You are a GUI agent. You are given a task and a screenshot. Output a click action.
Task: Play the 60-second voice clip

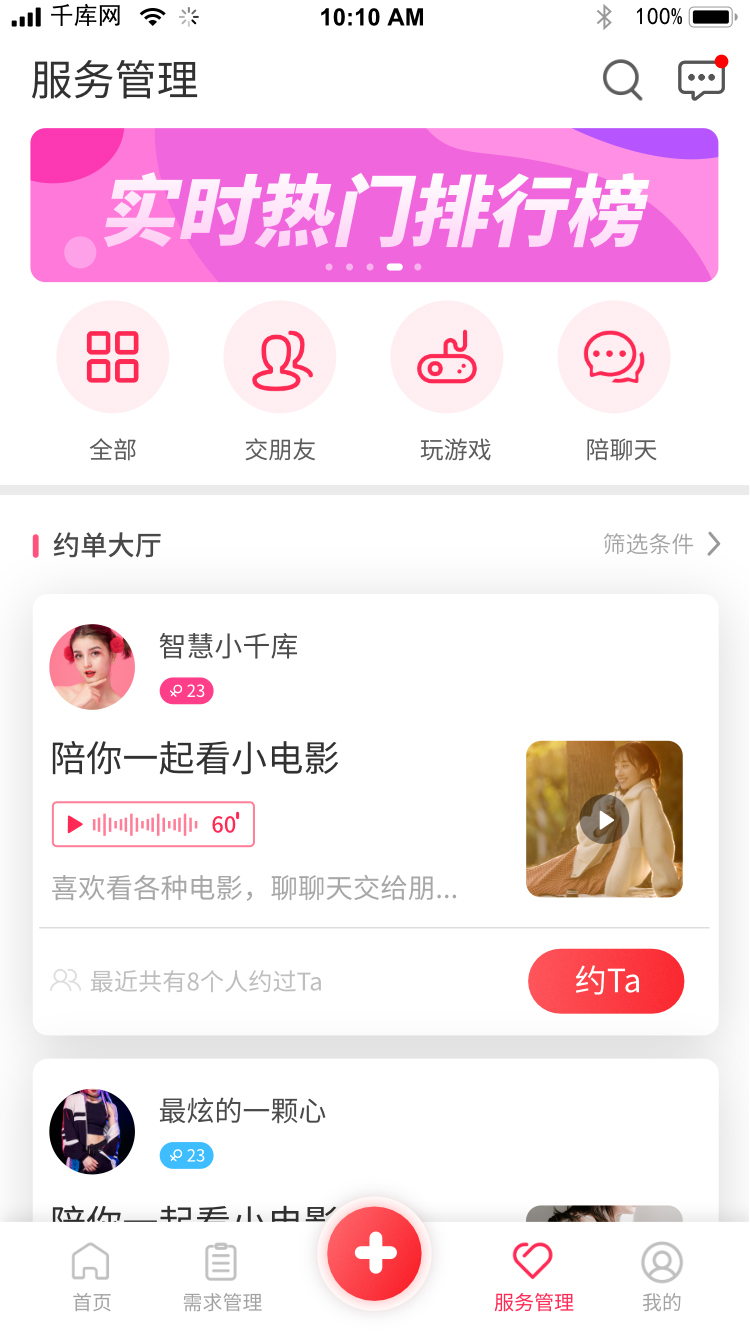click(153, 824)
